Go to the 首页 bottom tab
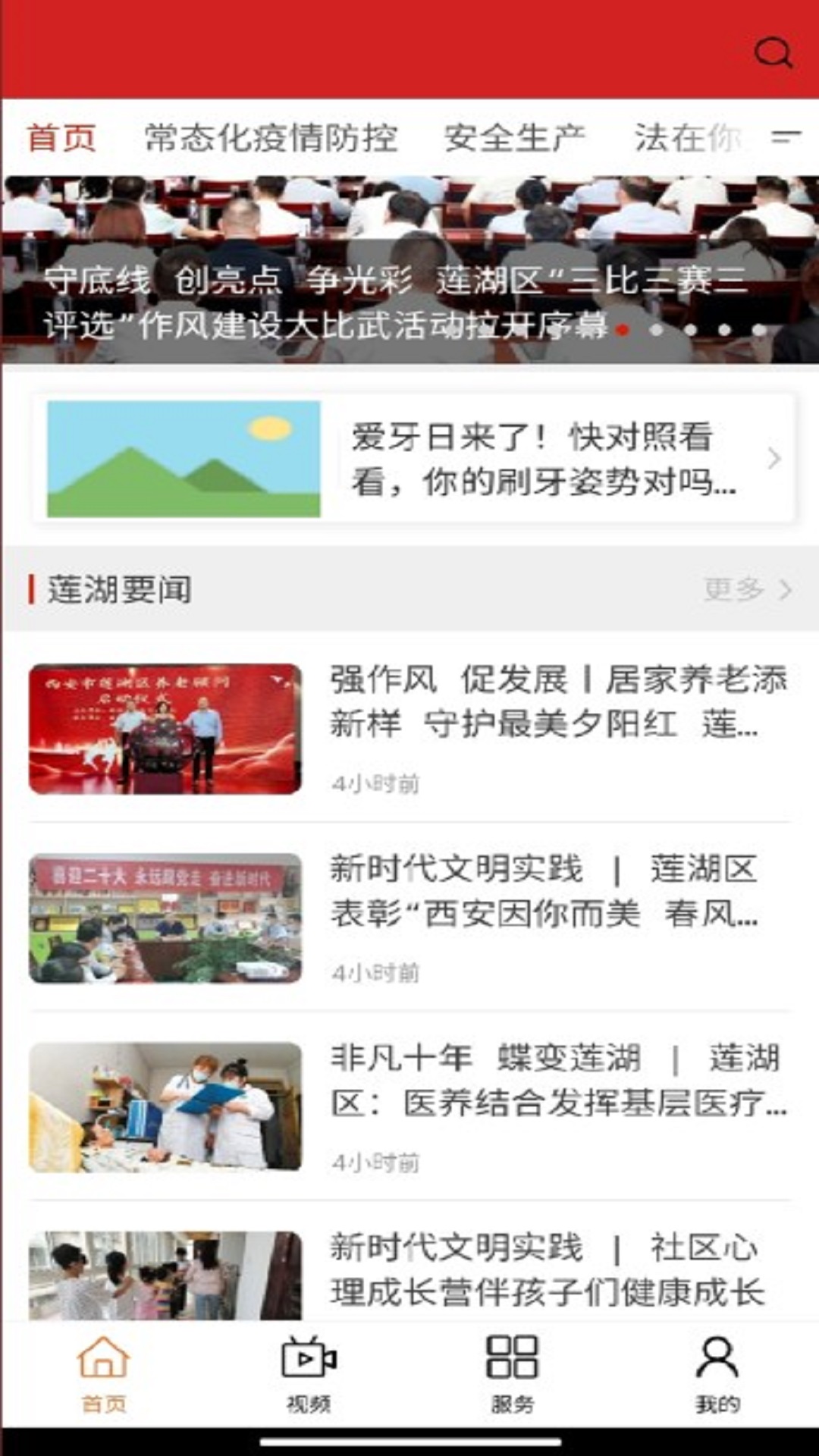Viewport: 819px width, 1456px height. [103, 1374]
